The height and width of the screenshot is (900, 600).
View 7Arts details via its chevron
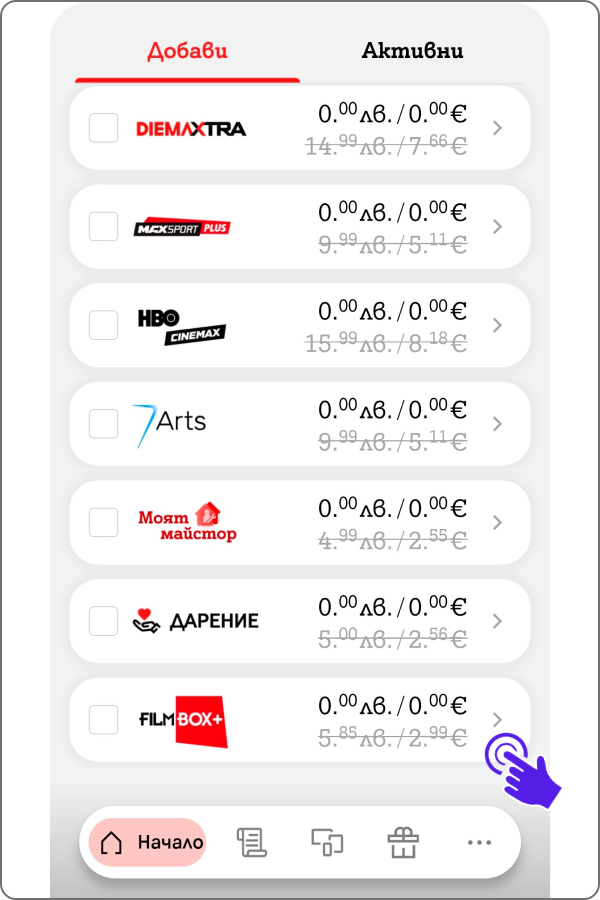point(498,424)
